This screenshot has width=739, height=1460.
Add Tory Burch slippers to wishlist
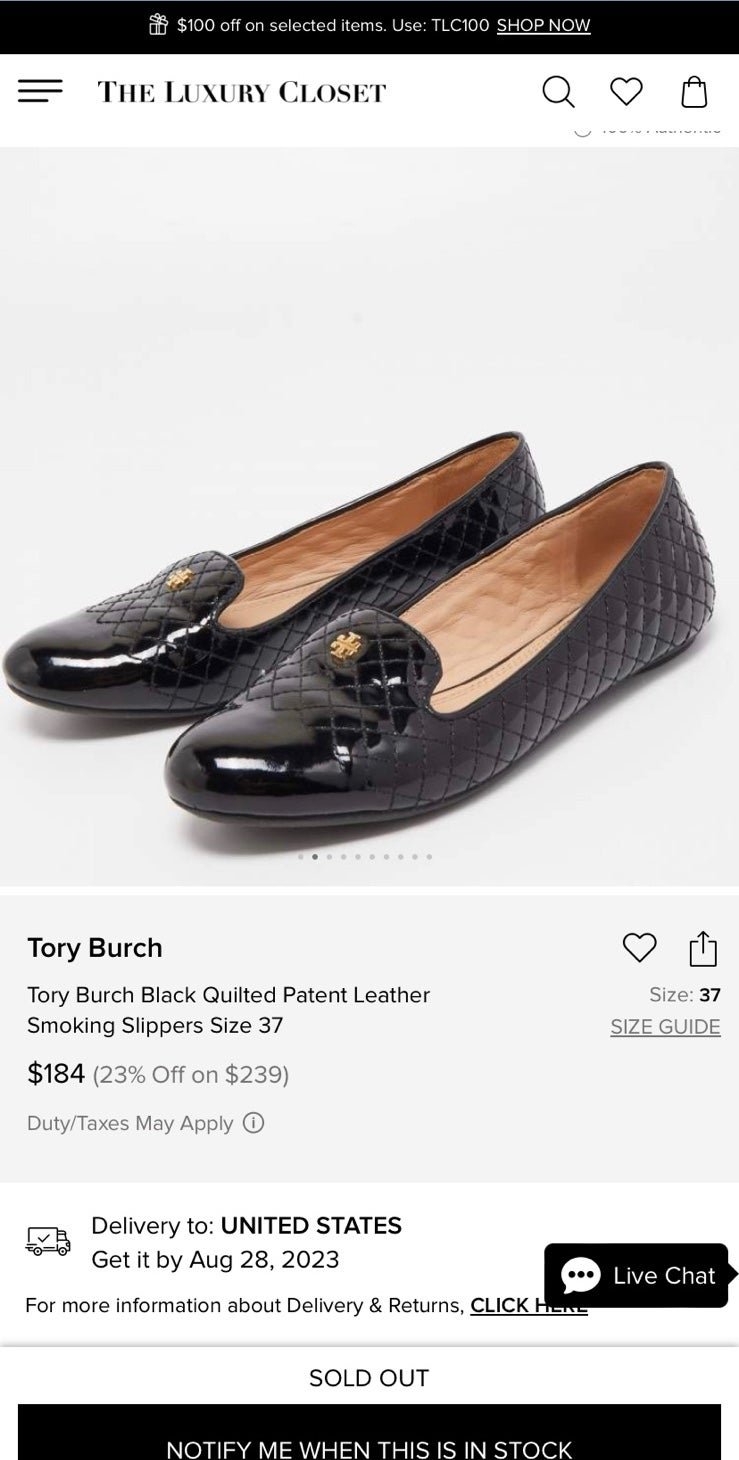click(639, 947)
